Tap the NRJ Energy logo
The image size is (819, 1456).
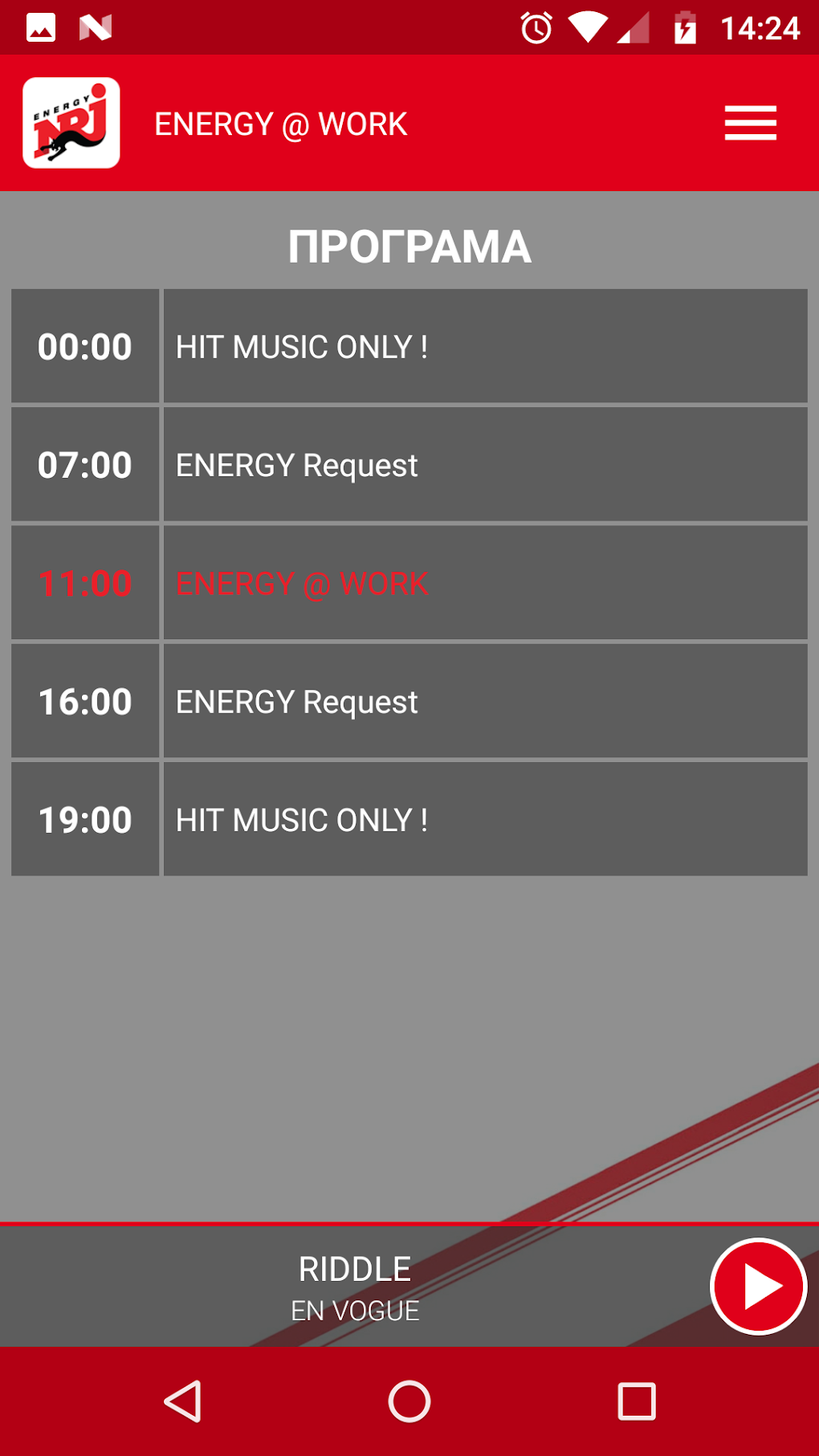coord(71,123)
